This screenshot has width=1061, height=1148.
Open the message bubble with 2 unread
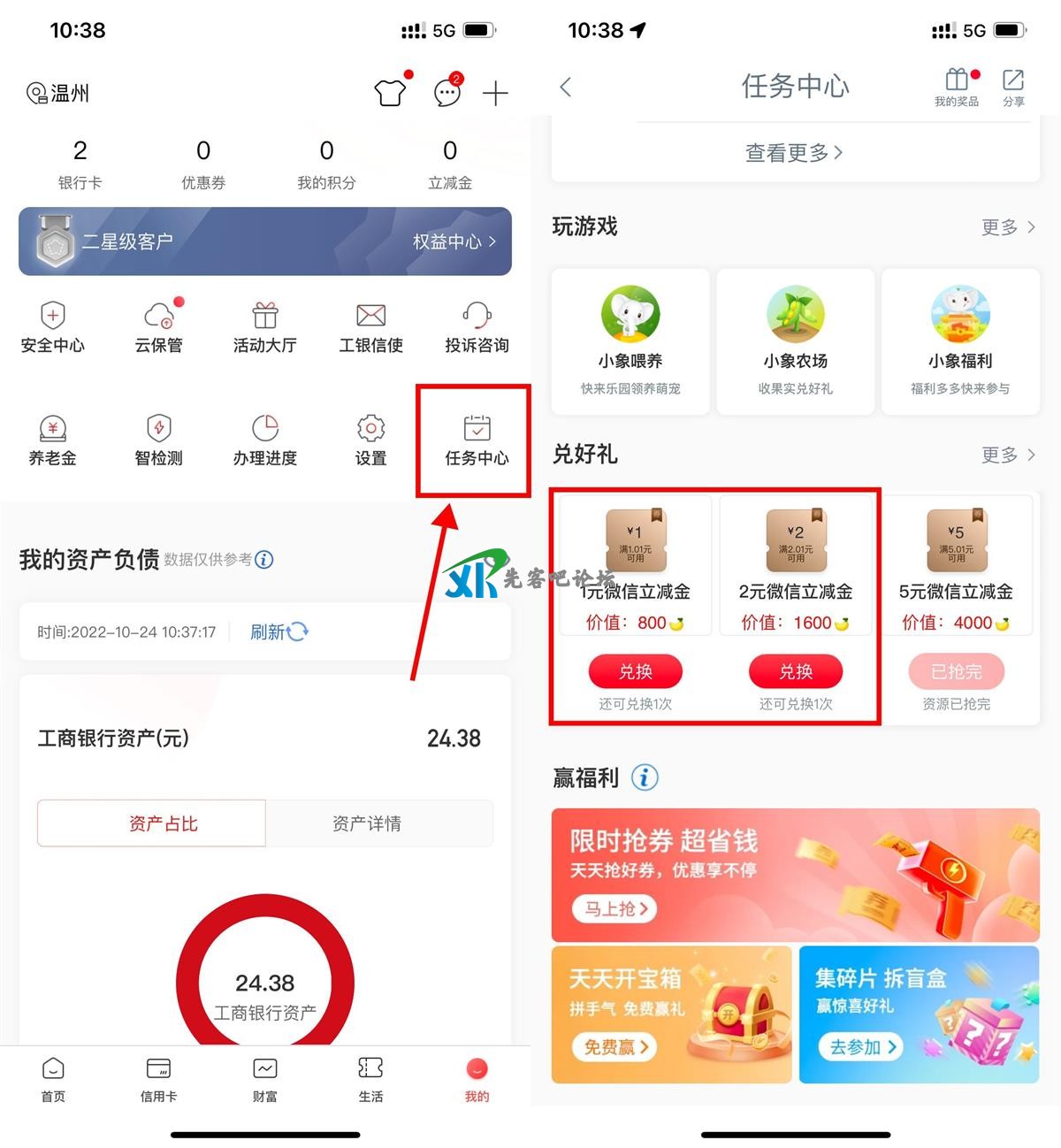coord(447,93)
